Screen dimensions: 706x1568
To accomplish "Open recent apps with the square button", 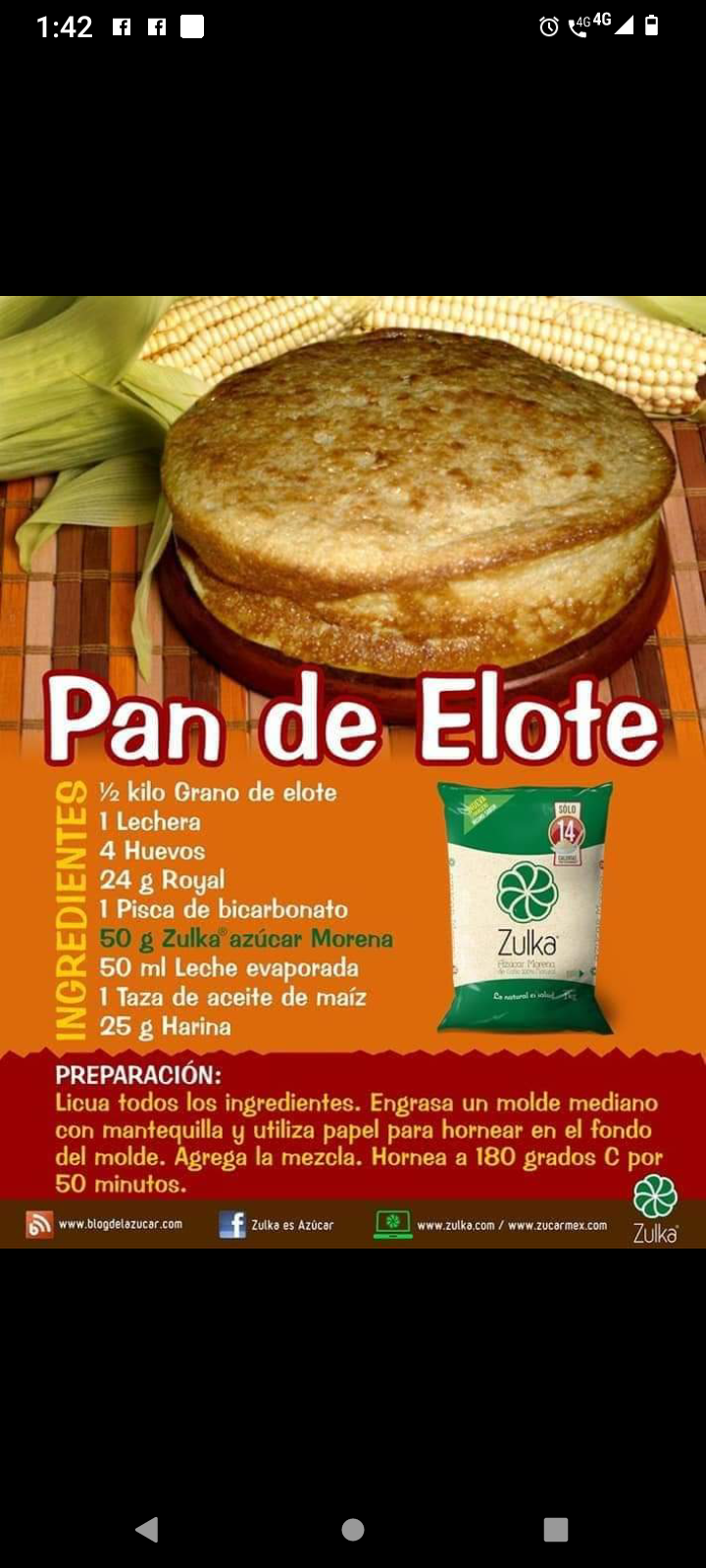I will [556, 1529].
